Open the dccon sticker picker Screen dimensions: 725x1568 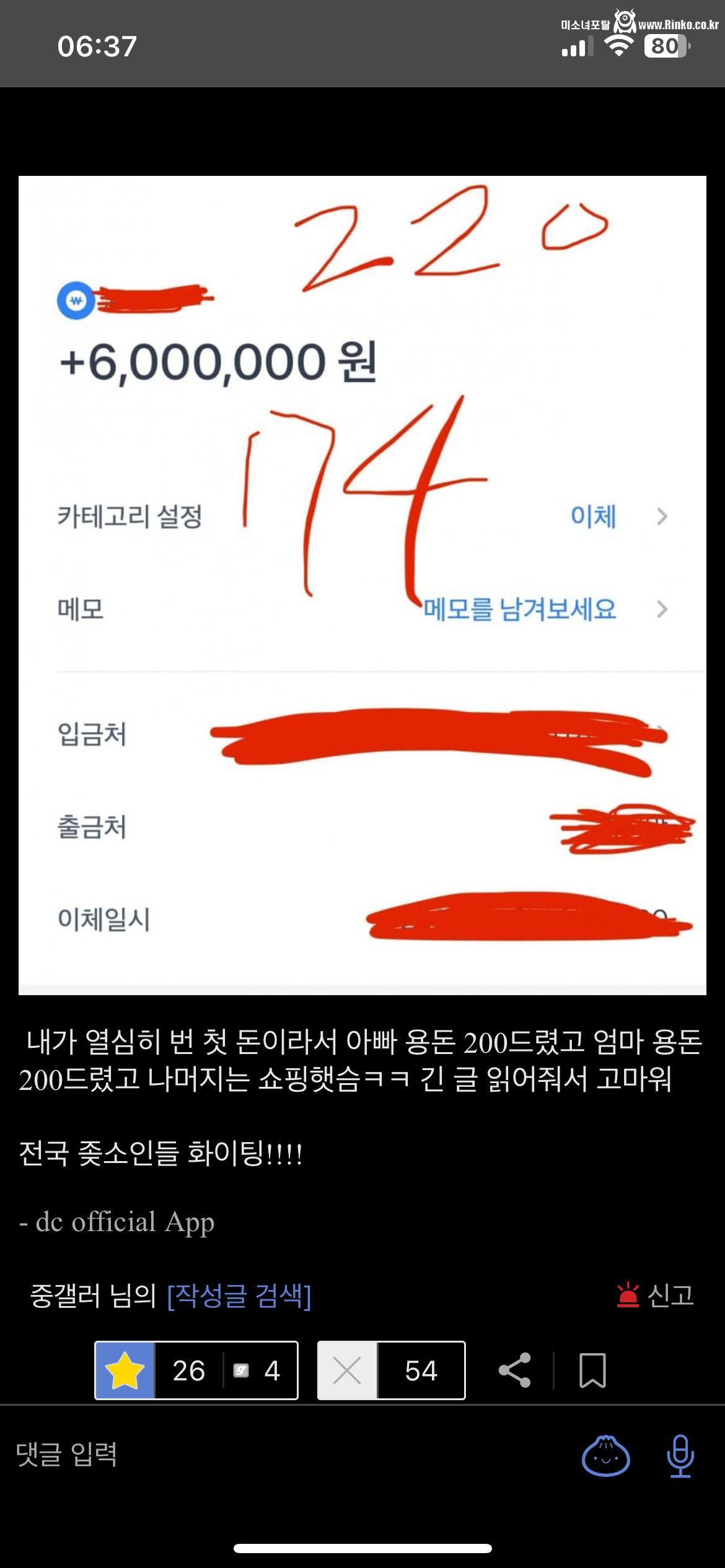606,1455
